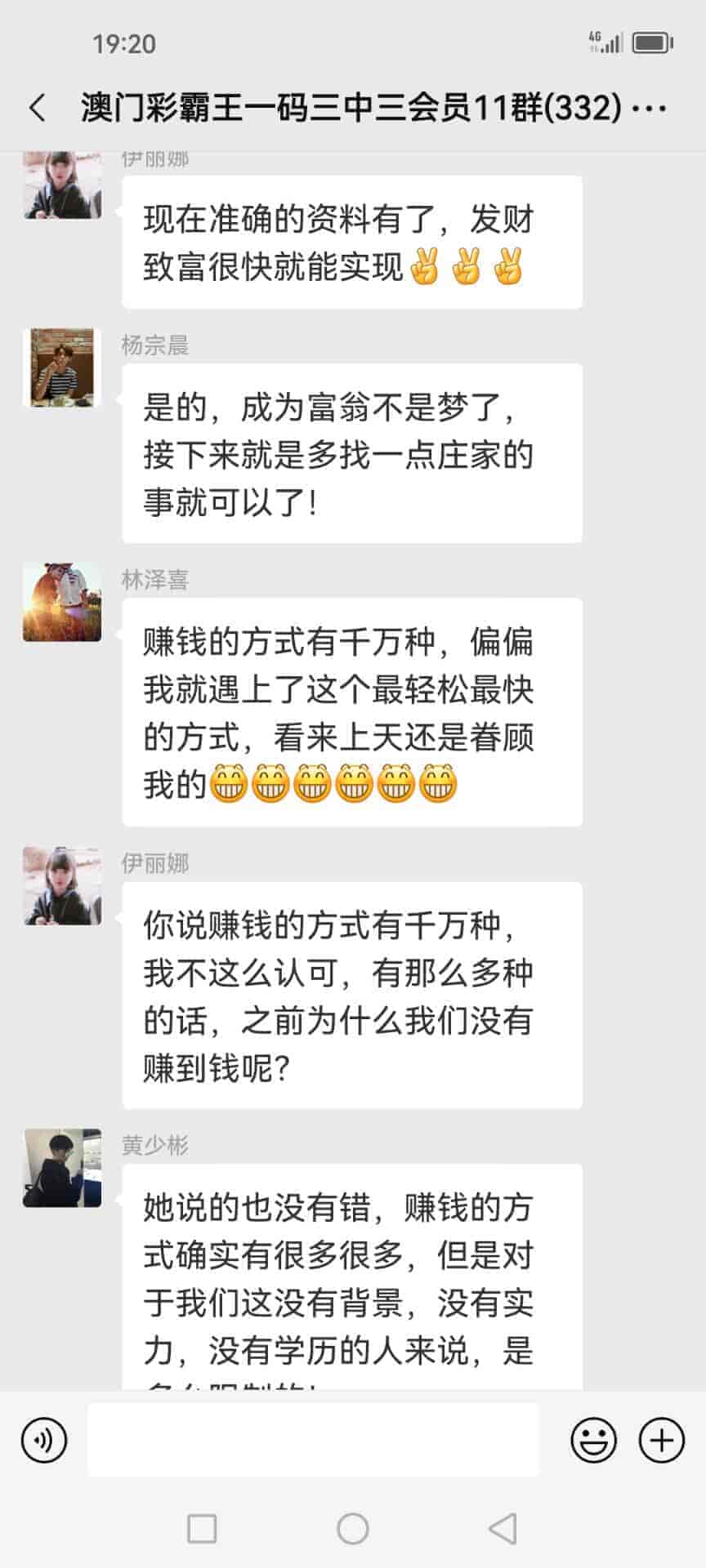Open the emoji picker
The width and height of the screenshot is (706, 1568).
[593, 1440]
